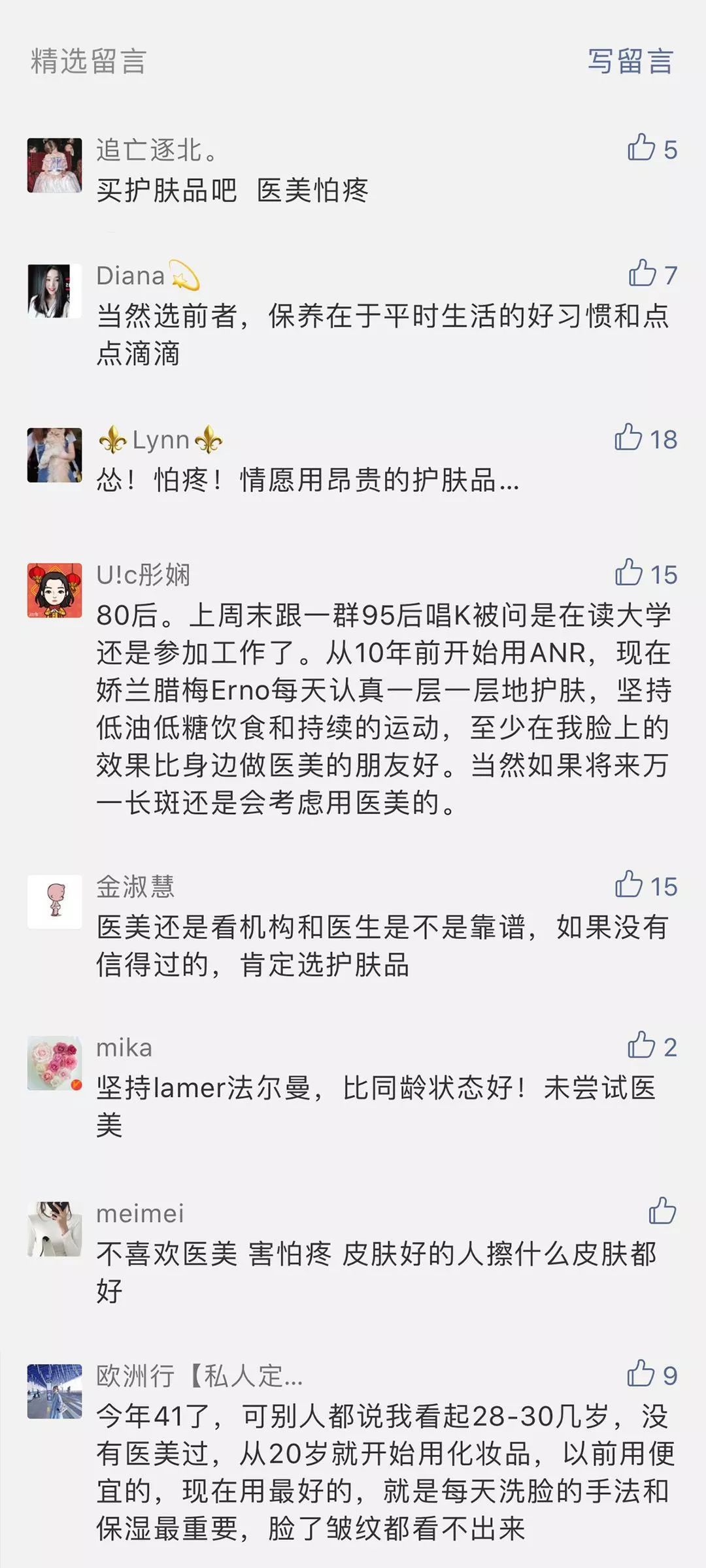
Task: Like 金淑慧's comment
Action: [x=630, y=885]
